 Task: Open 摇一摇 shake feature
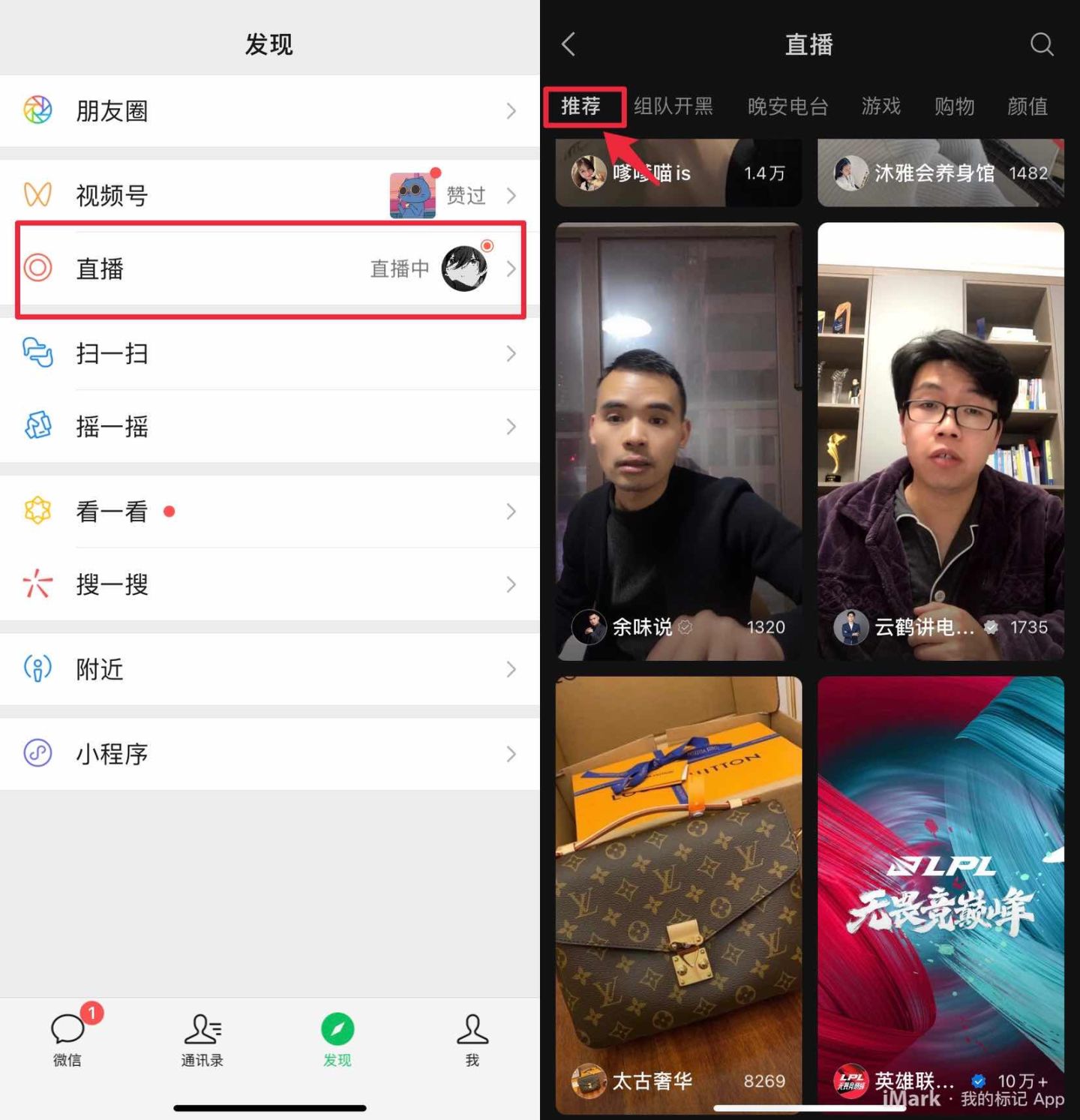[x=268, y=426]
